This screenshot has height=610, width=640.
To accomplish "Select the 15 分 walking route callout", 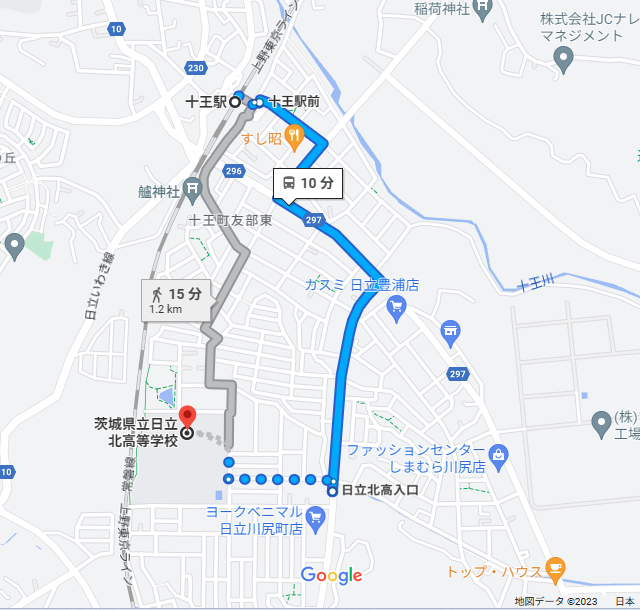I will pyautogui.click(x=176, y=299).
